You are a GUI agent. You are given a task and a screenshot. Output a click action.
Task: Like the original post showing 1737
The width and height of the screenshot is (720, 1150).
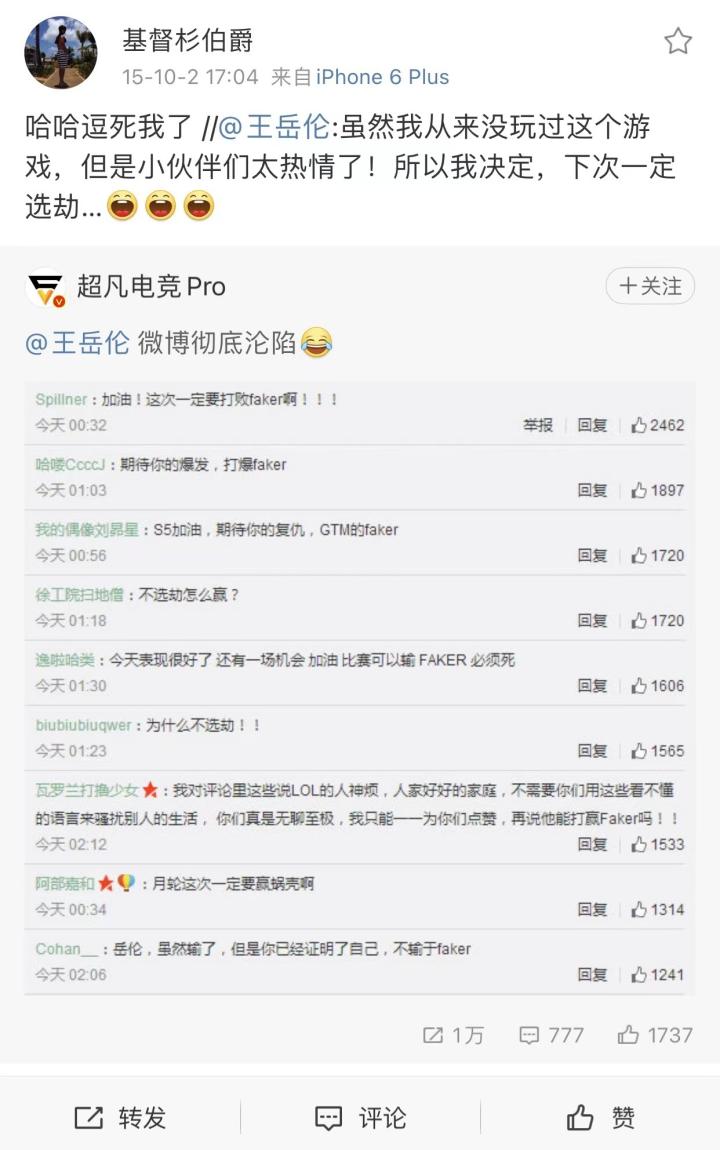(655, 1035)
